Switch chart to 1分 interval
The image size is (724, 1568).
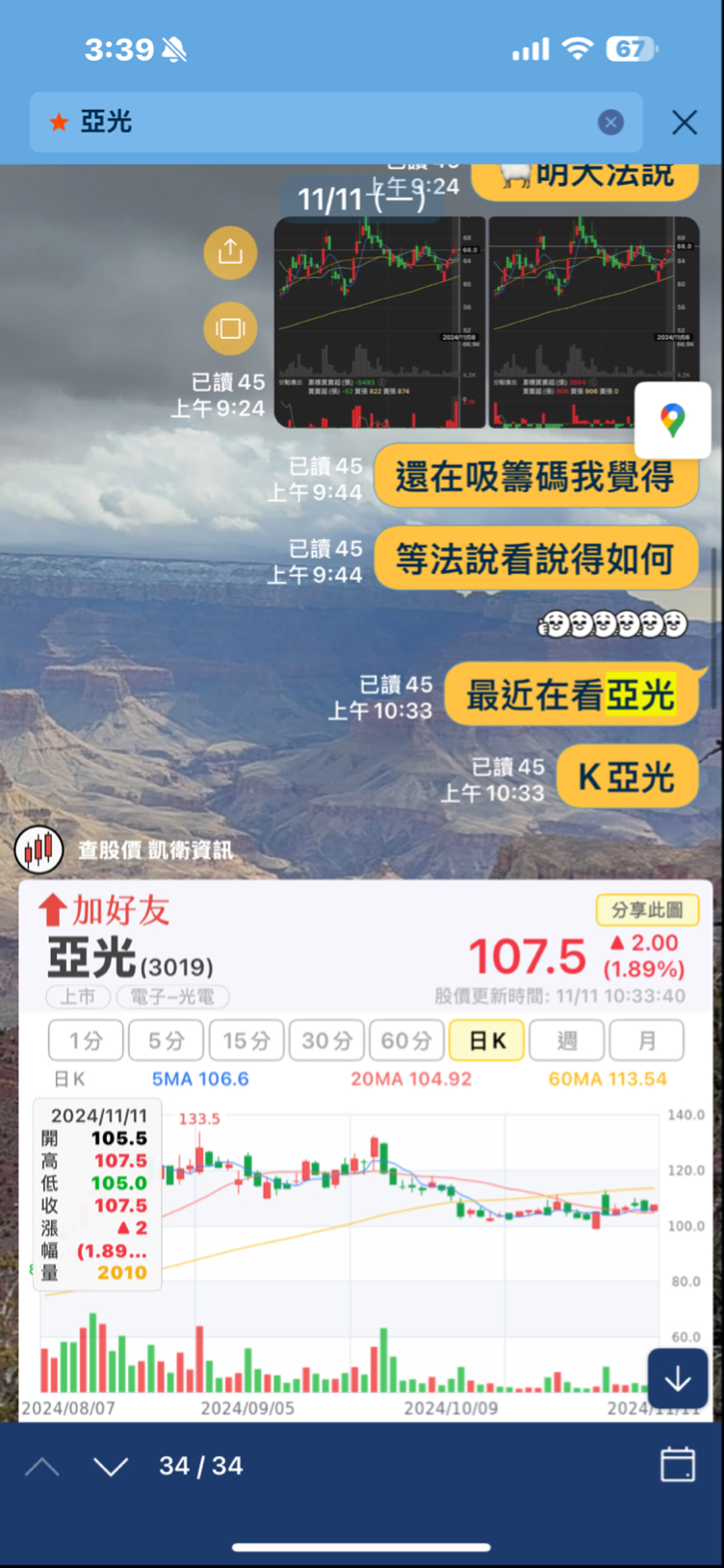(87, 1040)
